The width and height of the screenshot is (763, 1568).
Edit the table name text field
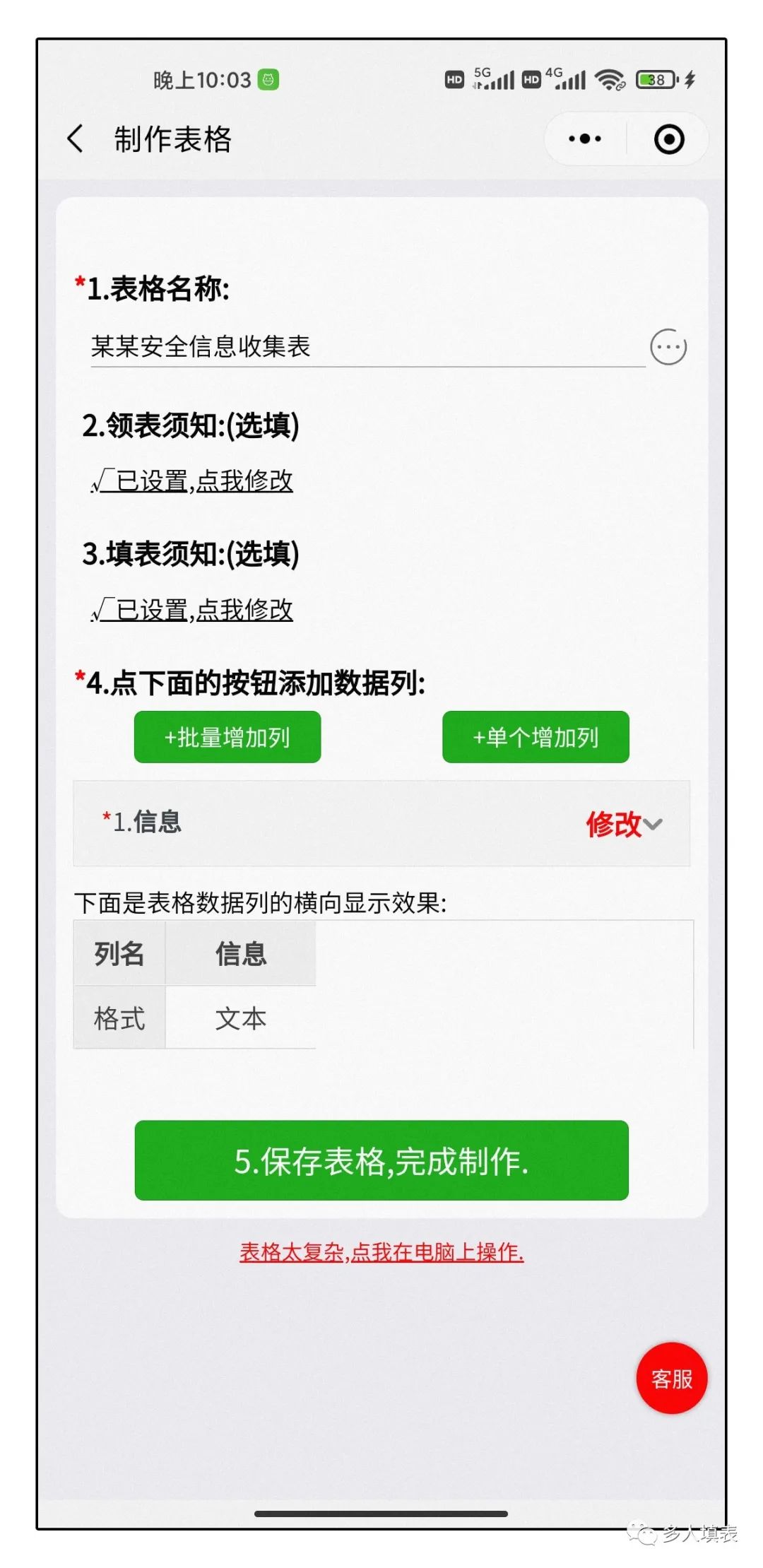pyautogui.click(x=367, y=347)
